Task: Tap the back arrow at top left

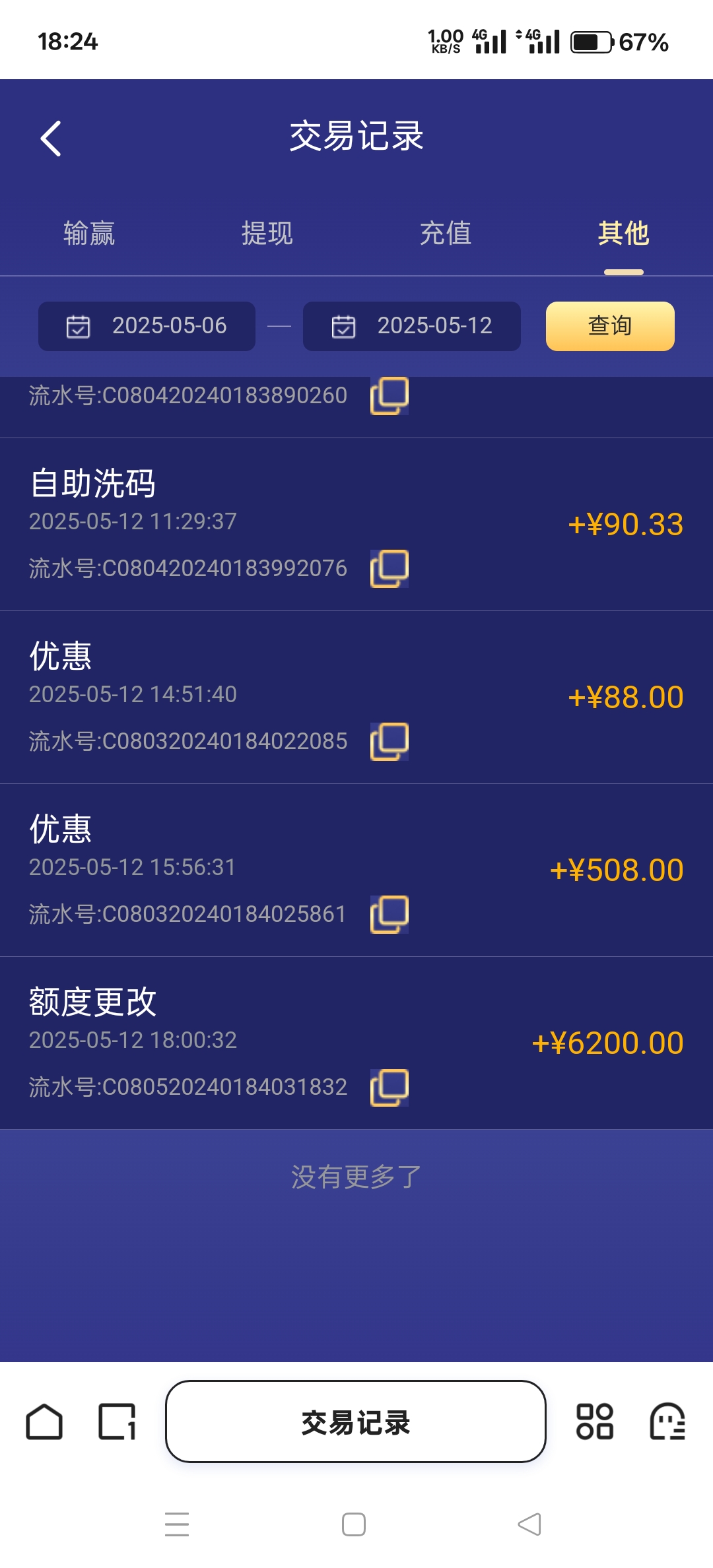Action: tap(51, 137)
